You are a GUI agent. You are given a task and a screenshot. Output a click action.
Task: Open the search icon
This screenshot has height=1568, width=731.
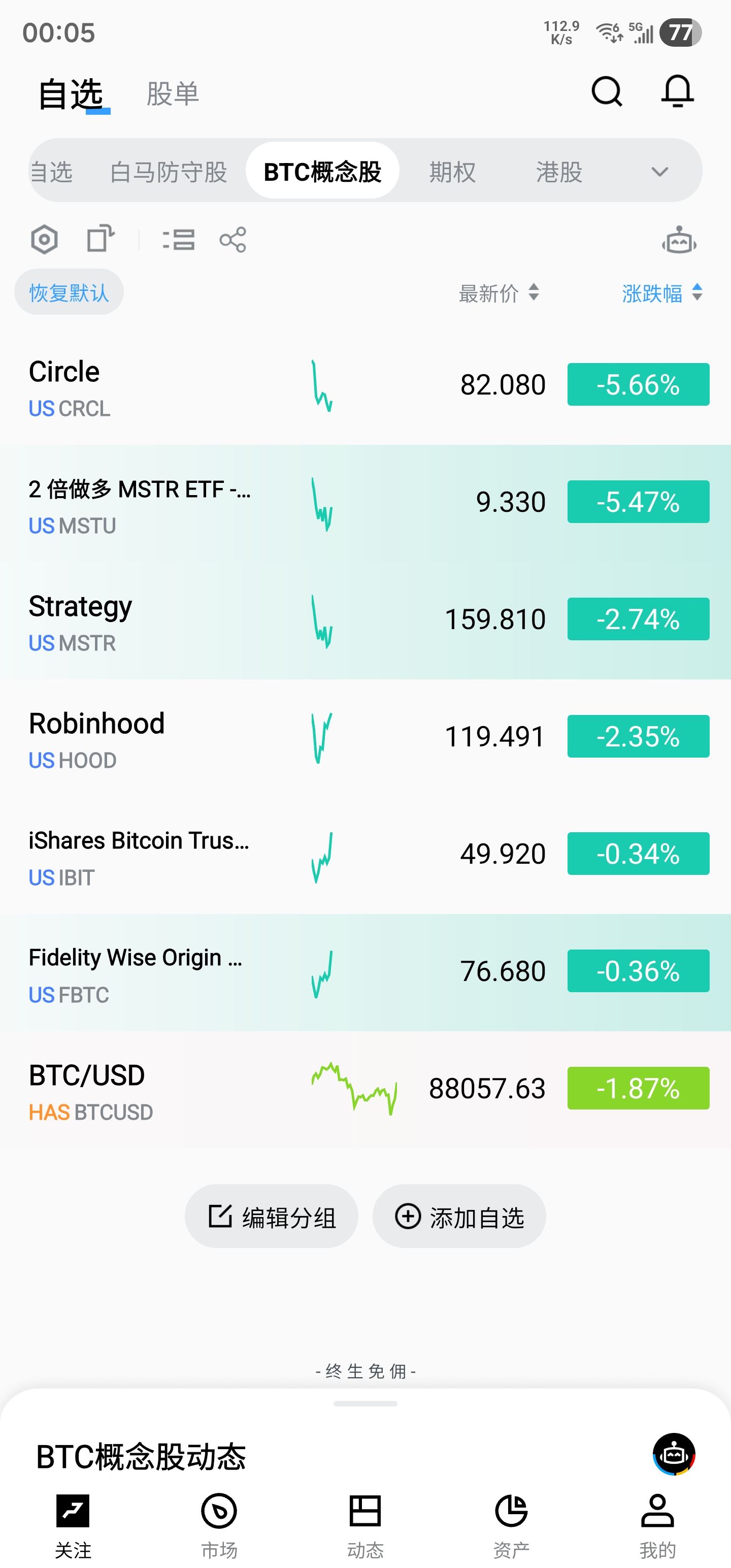point(606,92)
